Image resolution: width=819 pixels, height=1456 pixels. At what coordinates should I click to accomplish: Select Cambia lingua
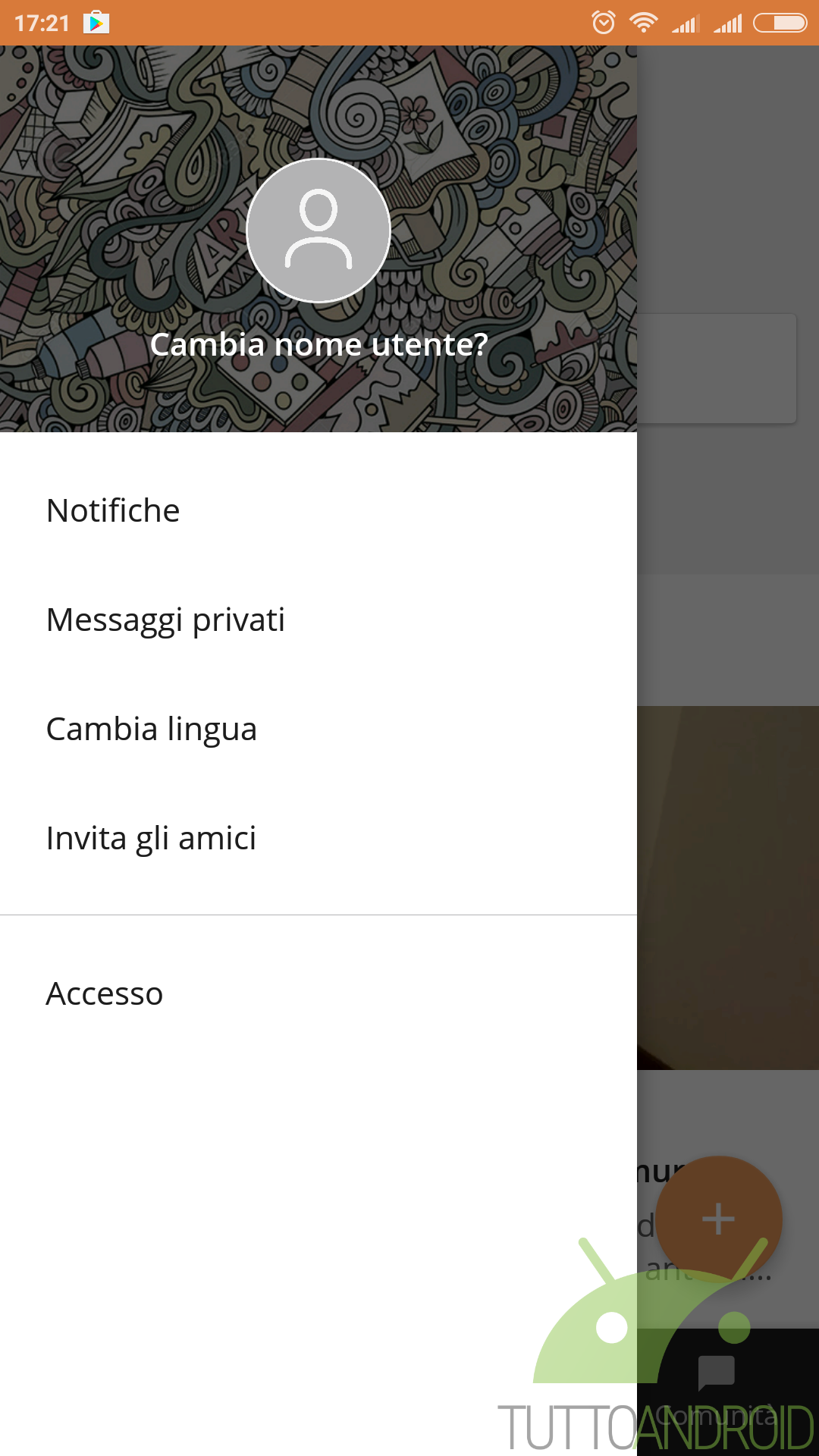coord(318,729)
